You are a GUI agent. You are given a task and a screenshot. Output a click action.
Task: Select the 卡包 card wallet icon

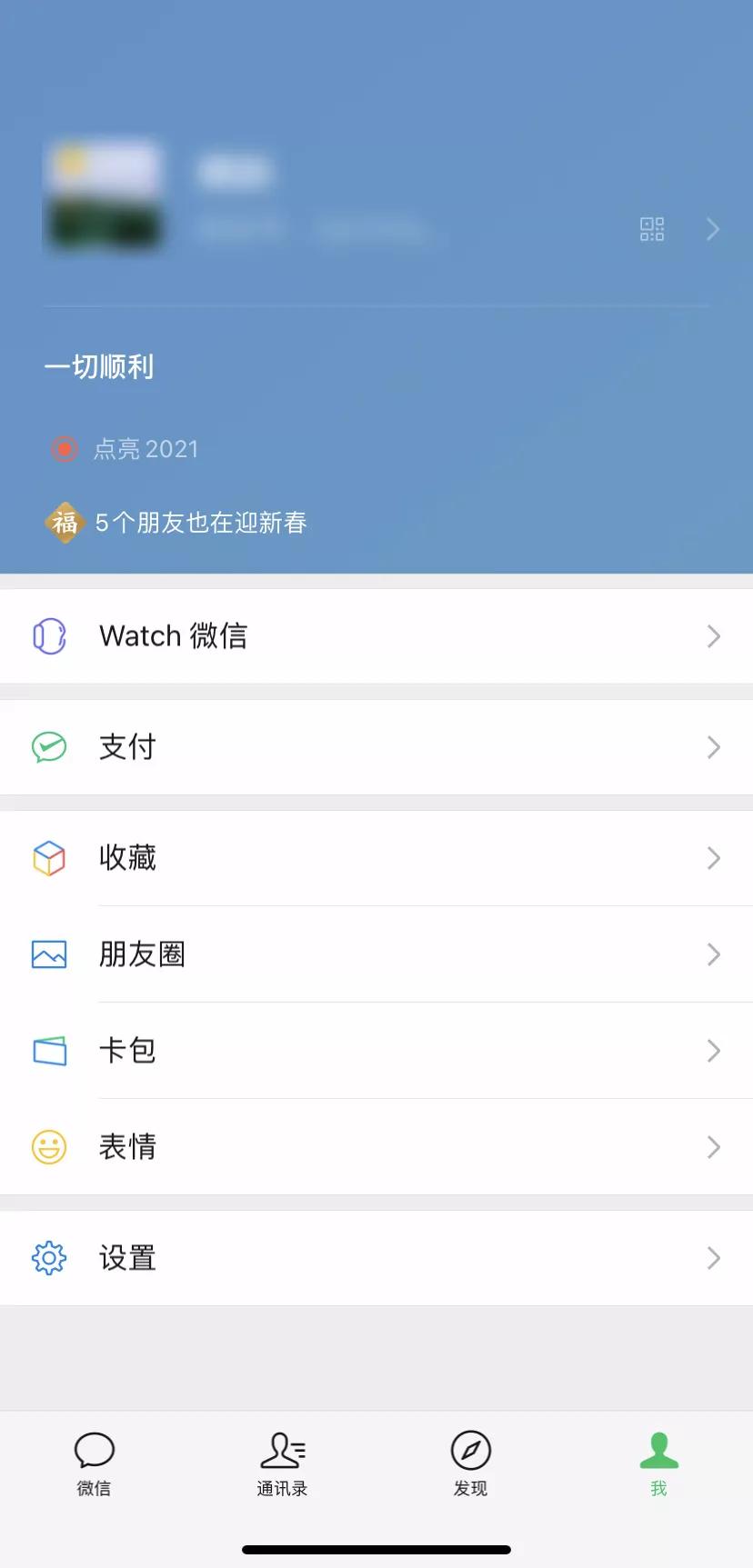click(48, 1051)
